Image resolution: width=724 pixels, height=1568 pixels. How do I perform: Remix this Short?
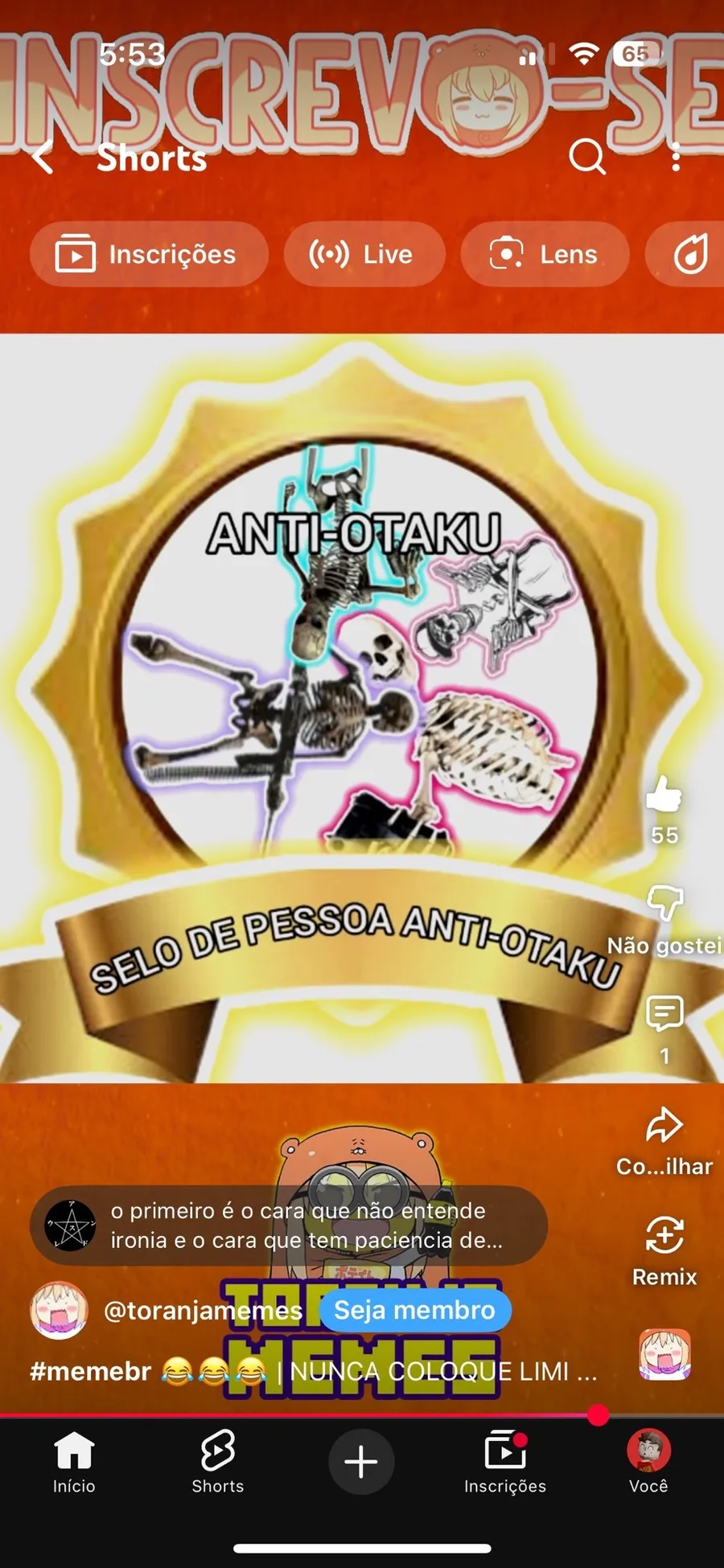click(664, 1237)
